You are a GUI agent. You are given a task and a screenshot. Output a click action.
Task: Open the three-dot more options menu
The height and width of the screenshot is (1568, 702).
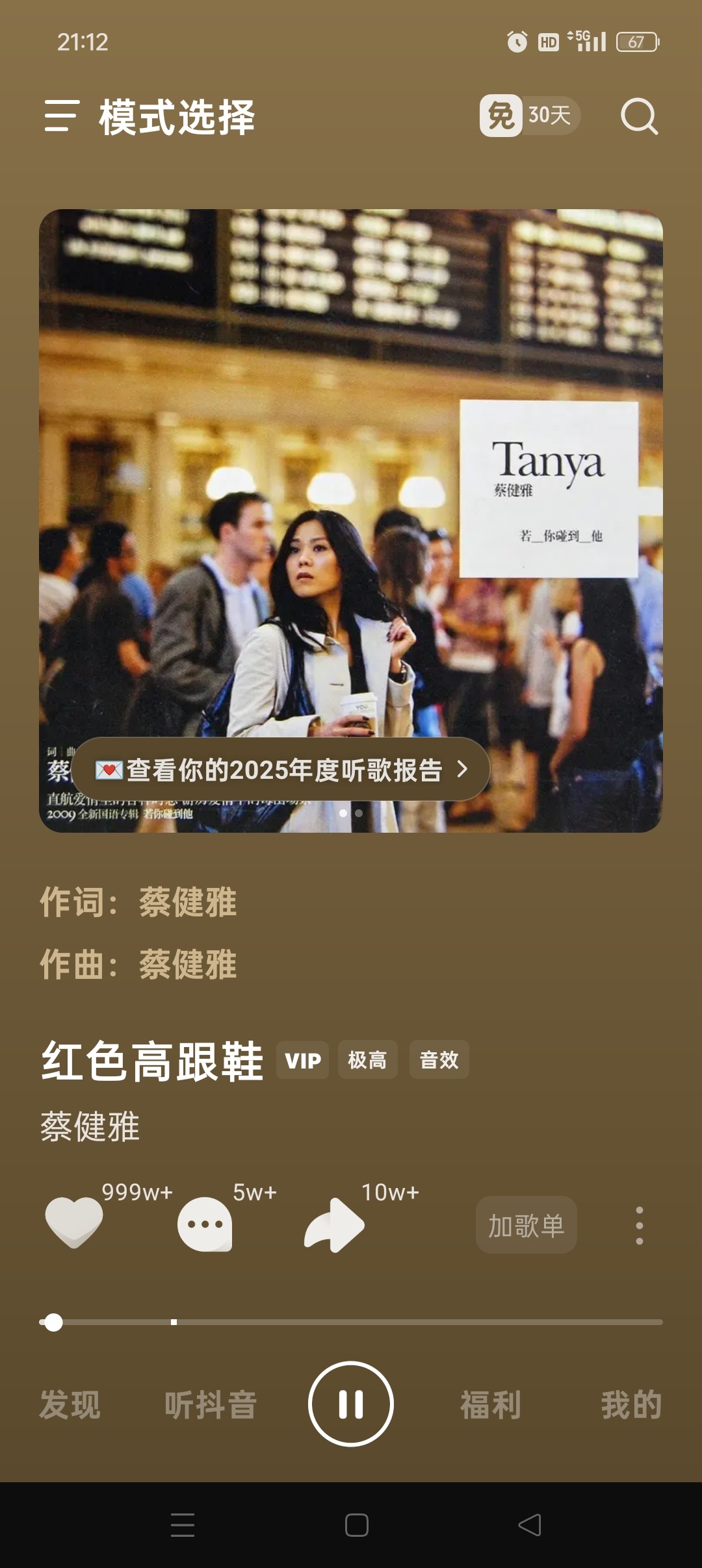(640, 1226)
